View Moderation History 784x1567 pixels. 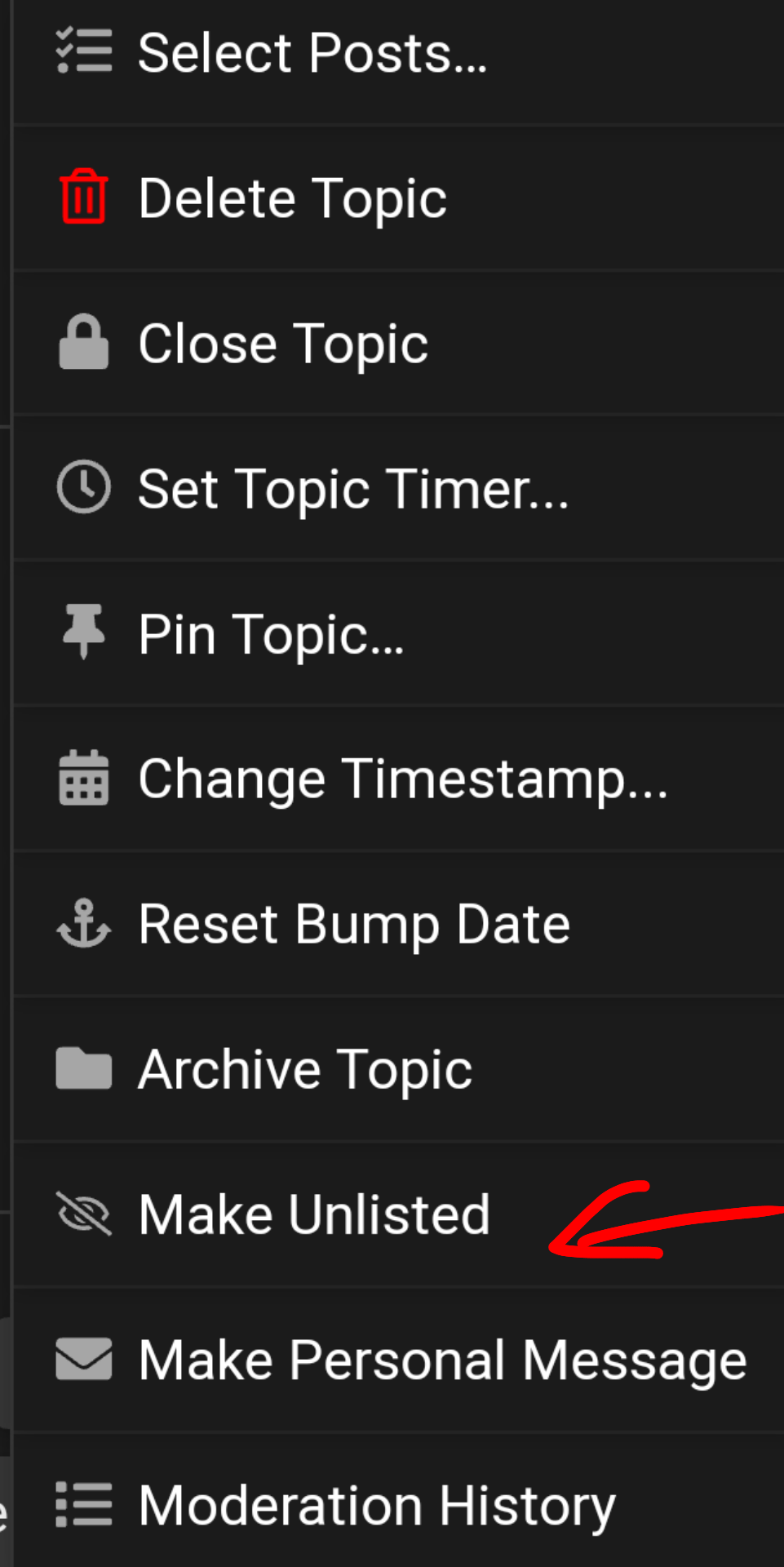(x=377, y=1505)
